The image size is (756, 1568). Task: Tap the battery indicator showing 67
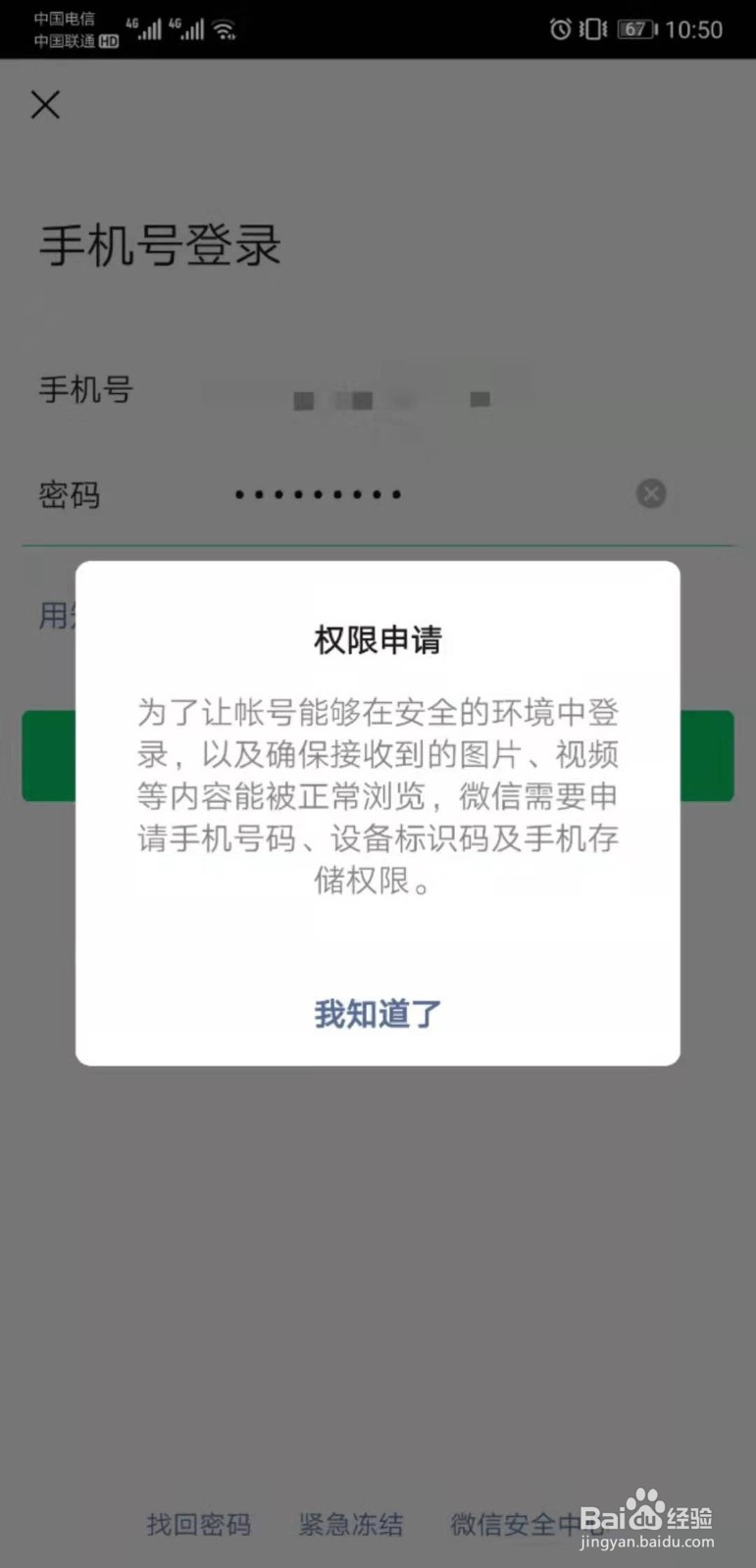coord(635,29)
